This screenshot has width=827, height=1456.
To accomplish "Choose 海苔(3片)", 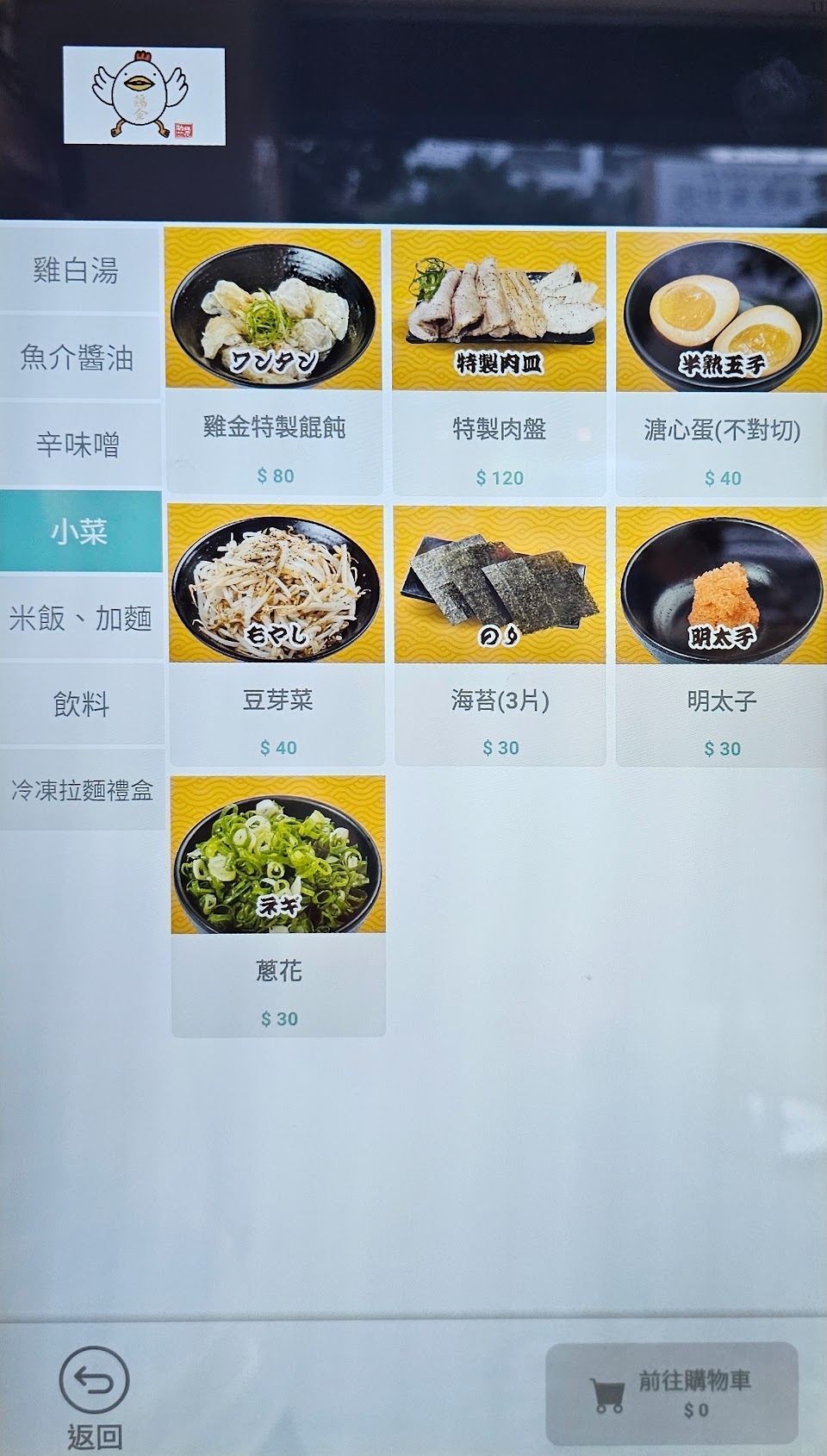I will tap(500, 636).
